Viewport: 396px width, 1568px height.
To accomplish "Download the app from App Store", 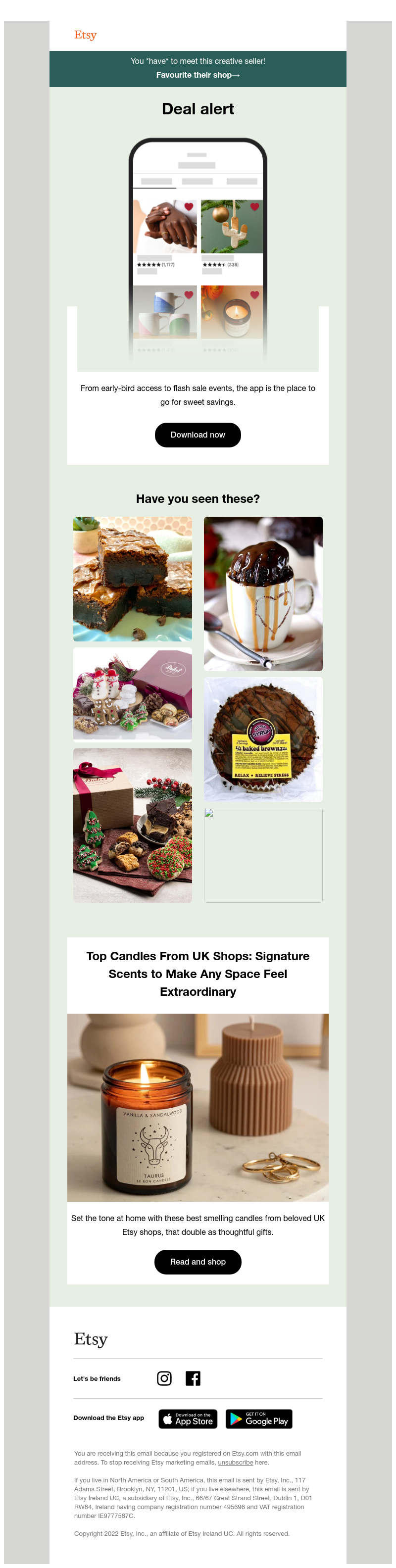I will coord(188,1419).
